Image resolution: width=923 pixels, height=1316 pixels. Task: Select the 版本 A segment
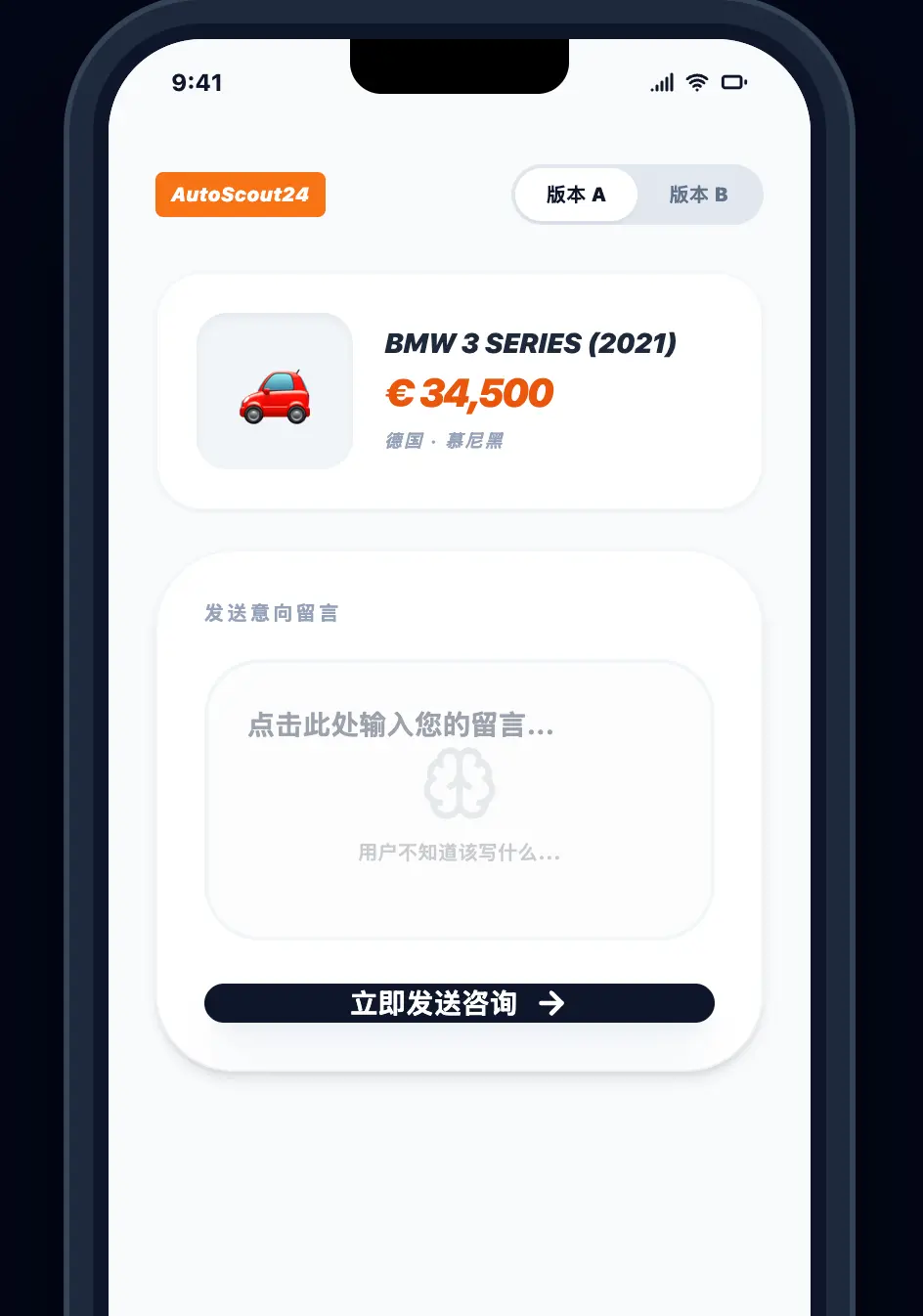pos(576,195)
